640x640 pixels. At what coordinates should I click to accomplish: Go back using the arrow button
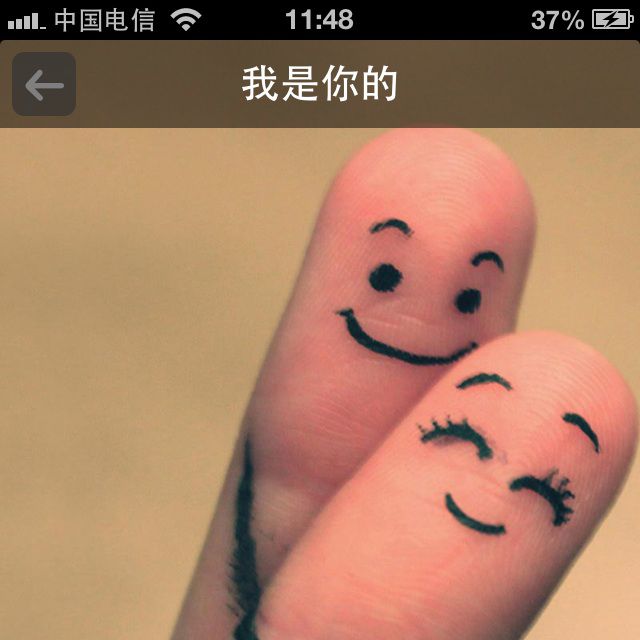44,85
